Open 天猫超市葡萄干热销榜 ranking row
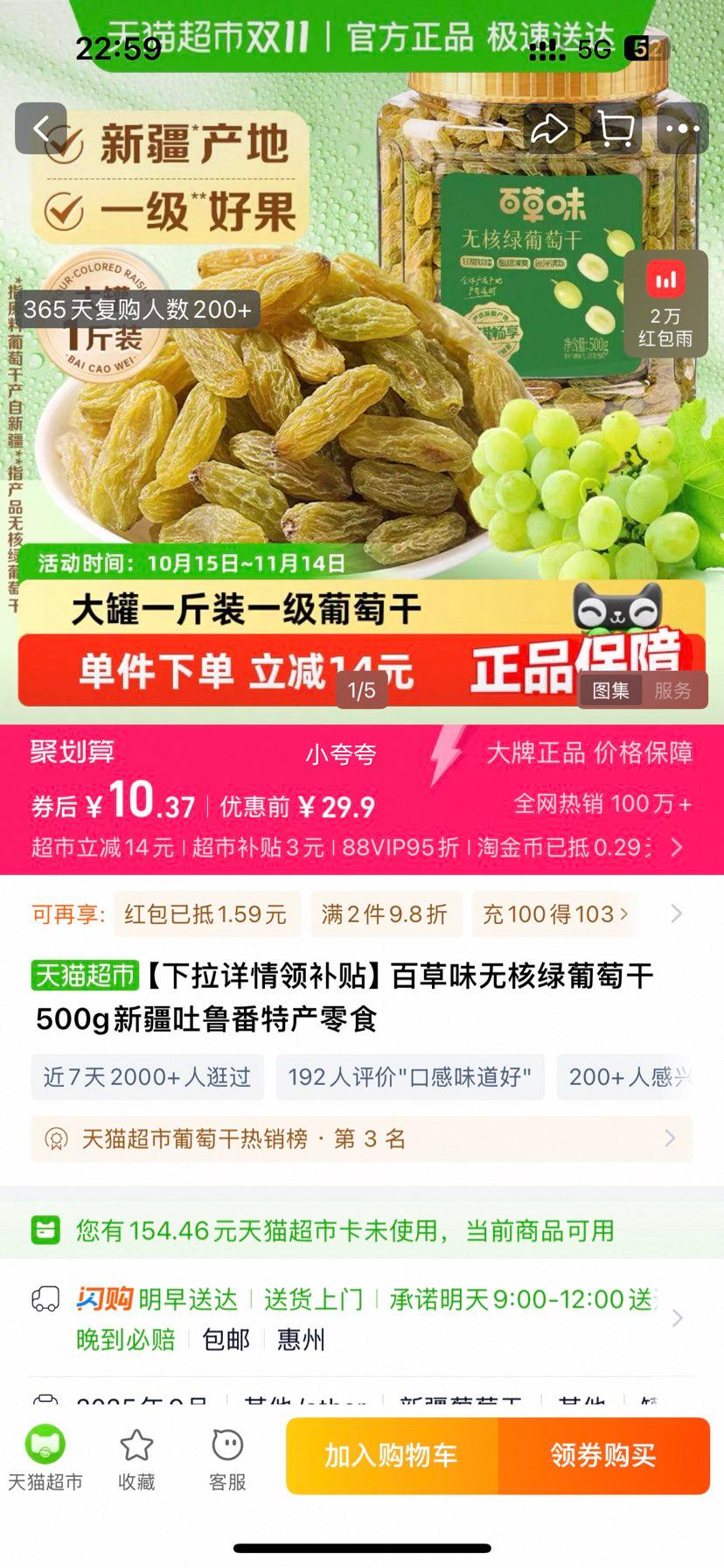Viewport: 724px width, 1568px height. (362, 1138)
